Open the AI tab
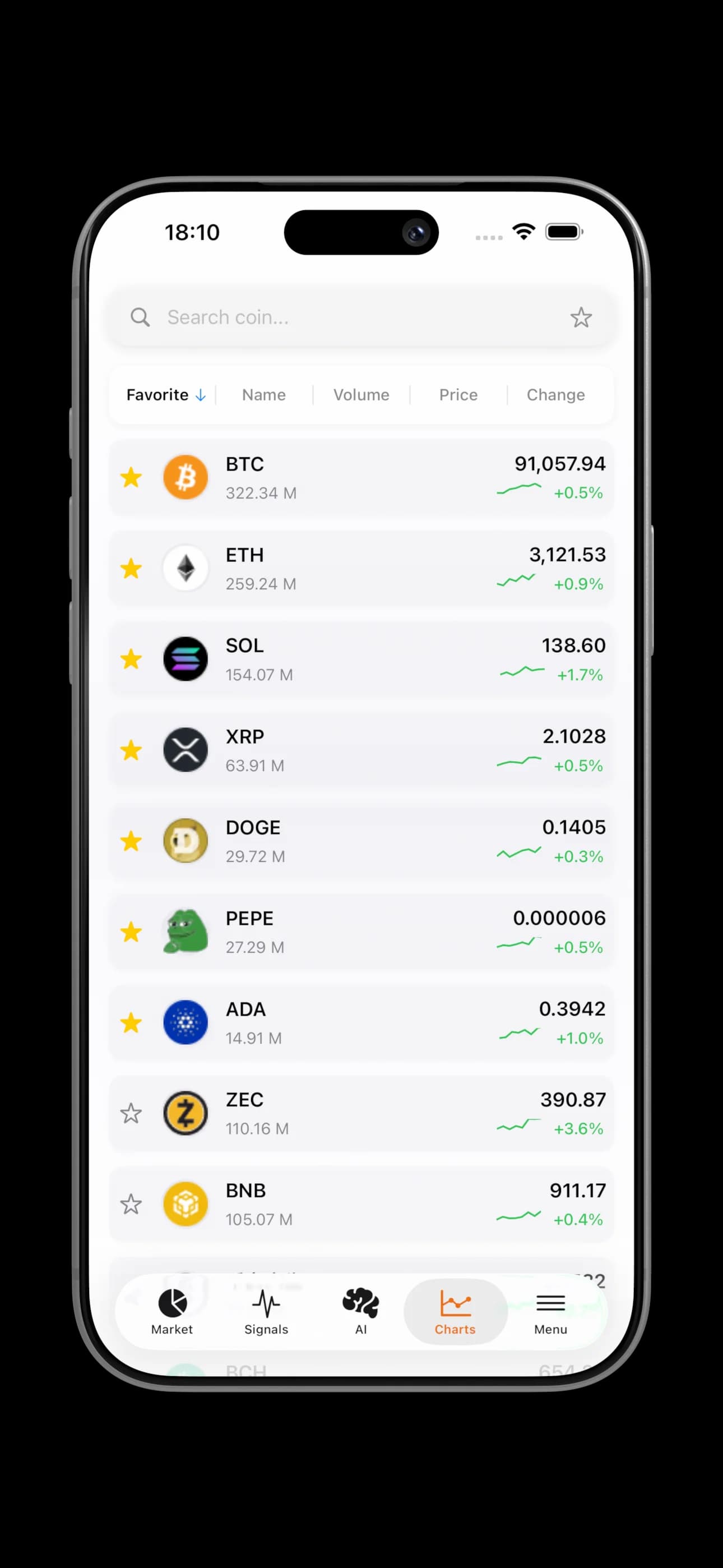The width and height of the screenshot is (723, 1568). [361, 1312]
